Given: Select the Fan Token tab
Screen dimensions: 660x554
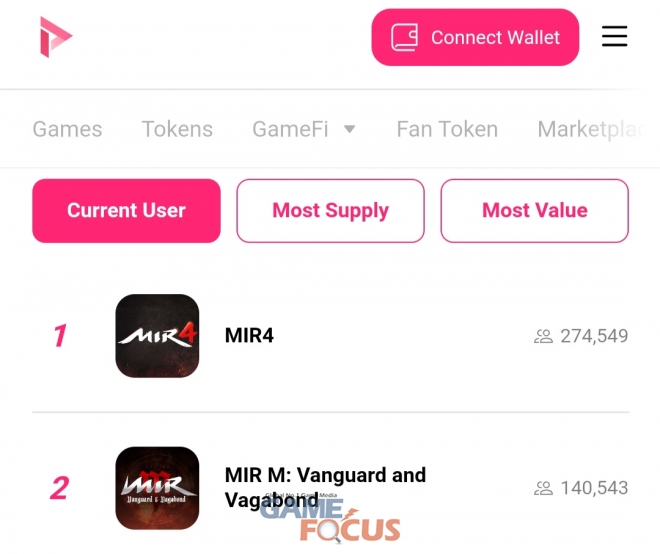Looking at the screenshot, I should tap(447, 129).
